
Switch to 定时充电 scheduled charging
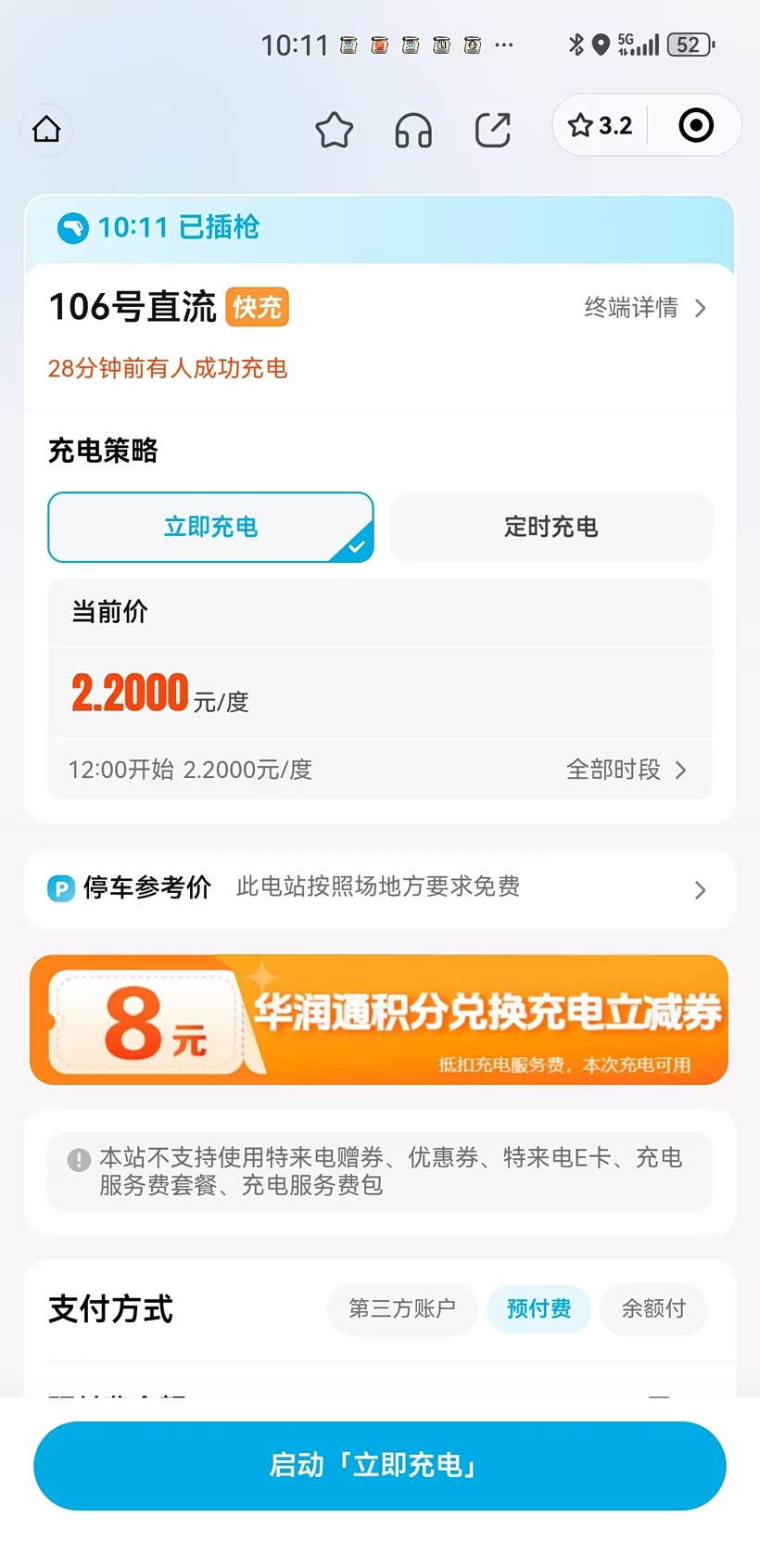click(551, 527)
